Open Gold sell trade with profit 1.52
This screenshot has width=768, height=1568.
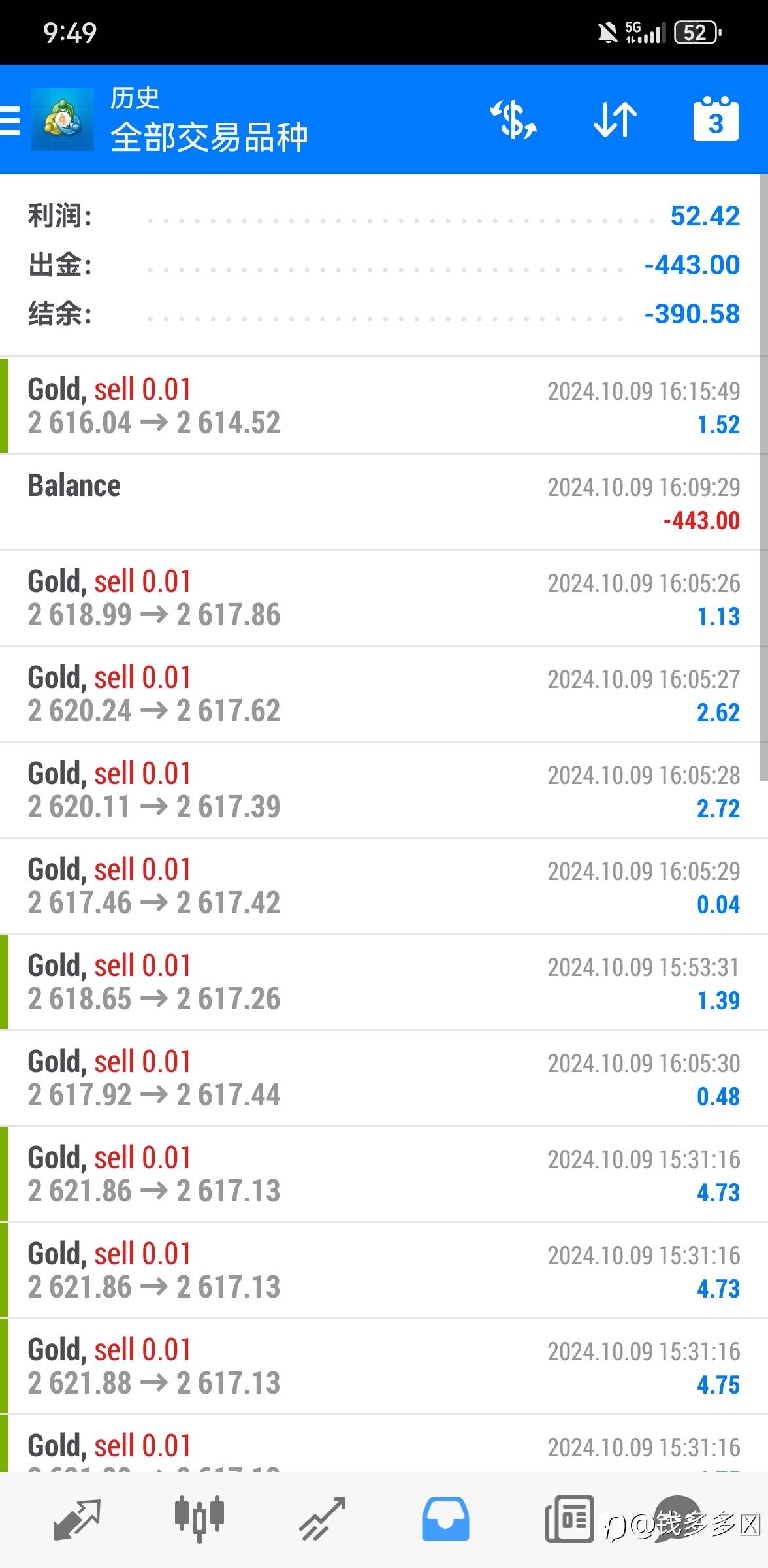[x=384, y=406]
